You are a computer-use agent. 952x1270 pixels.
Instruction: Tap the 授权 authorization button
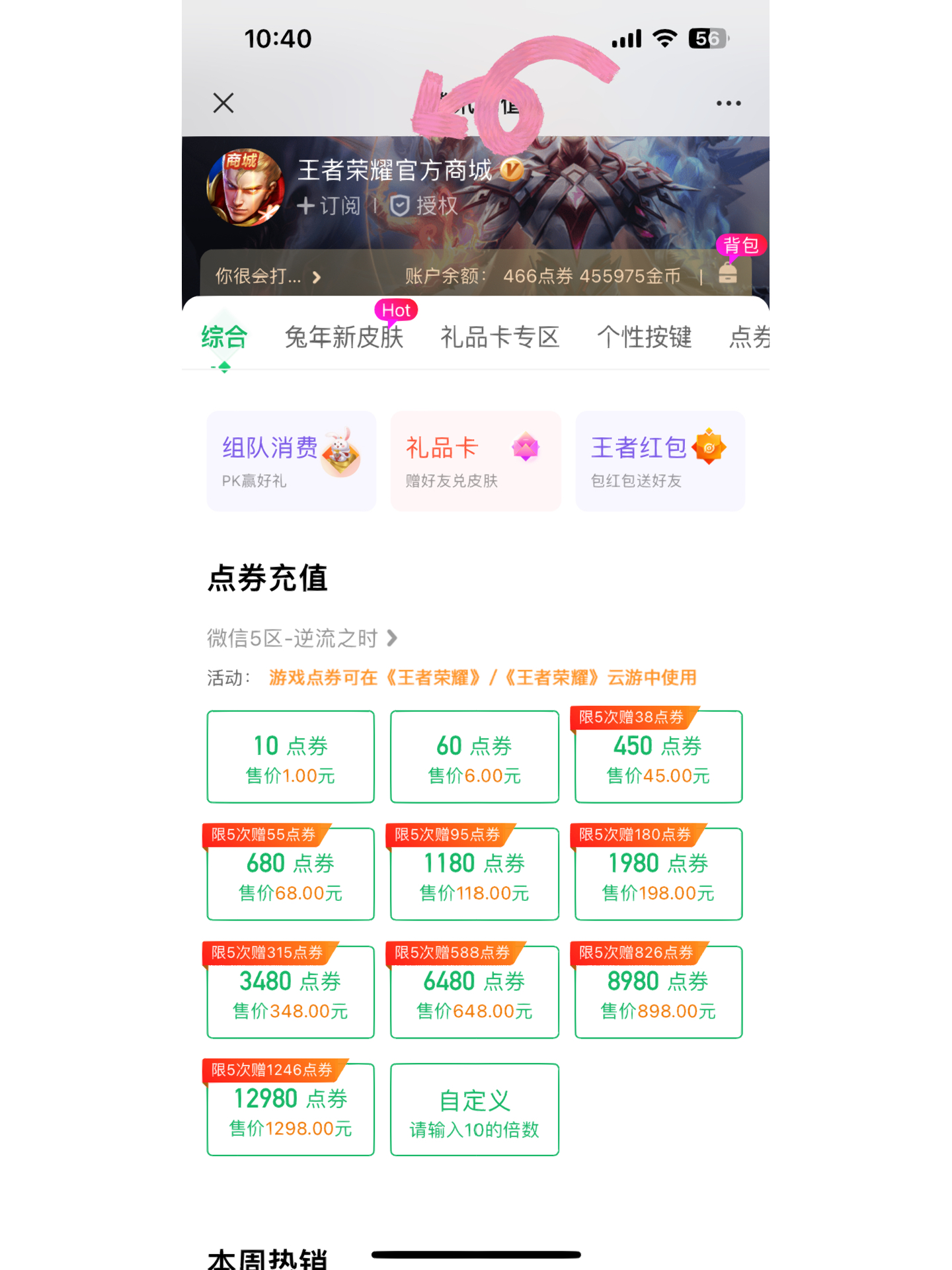tap(424, 206)
